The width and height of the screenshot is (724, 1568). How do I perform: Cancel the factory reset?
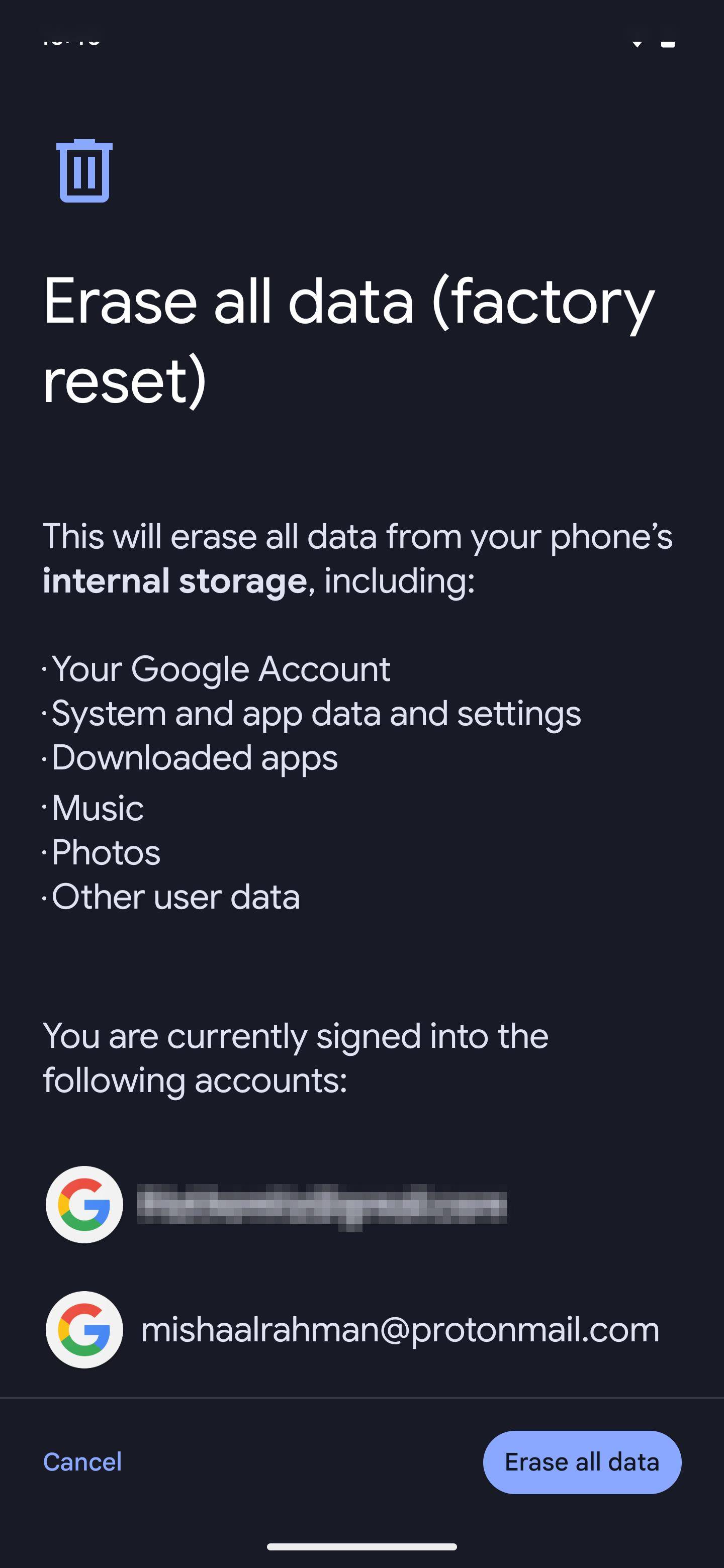82,1462
